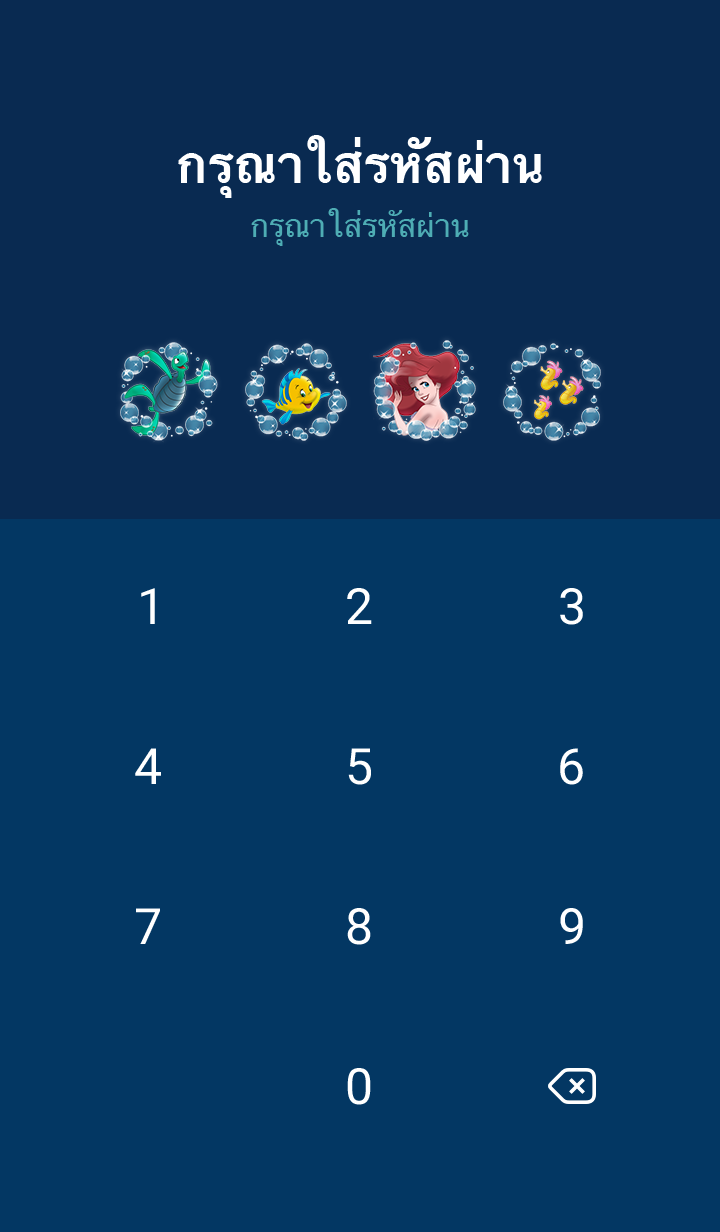
Task: Select digit 6 on the passcode pad
Action: click(571, 767)
